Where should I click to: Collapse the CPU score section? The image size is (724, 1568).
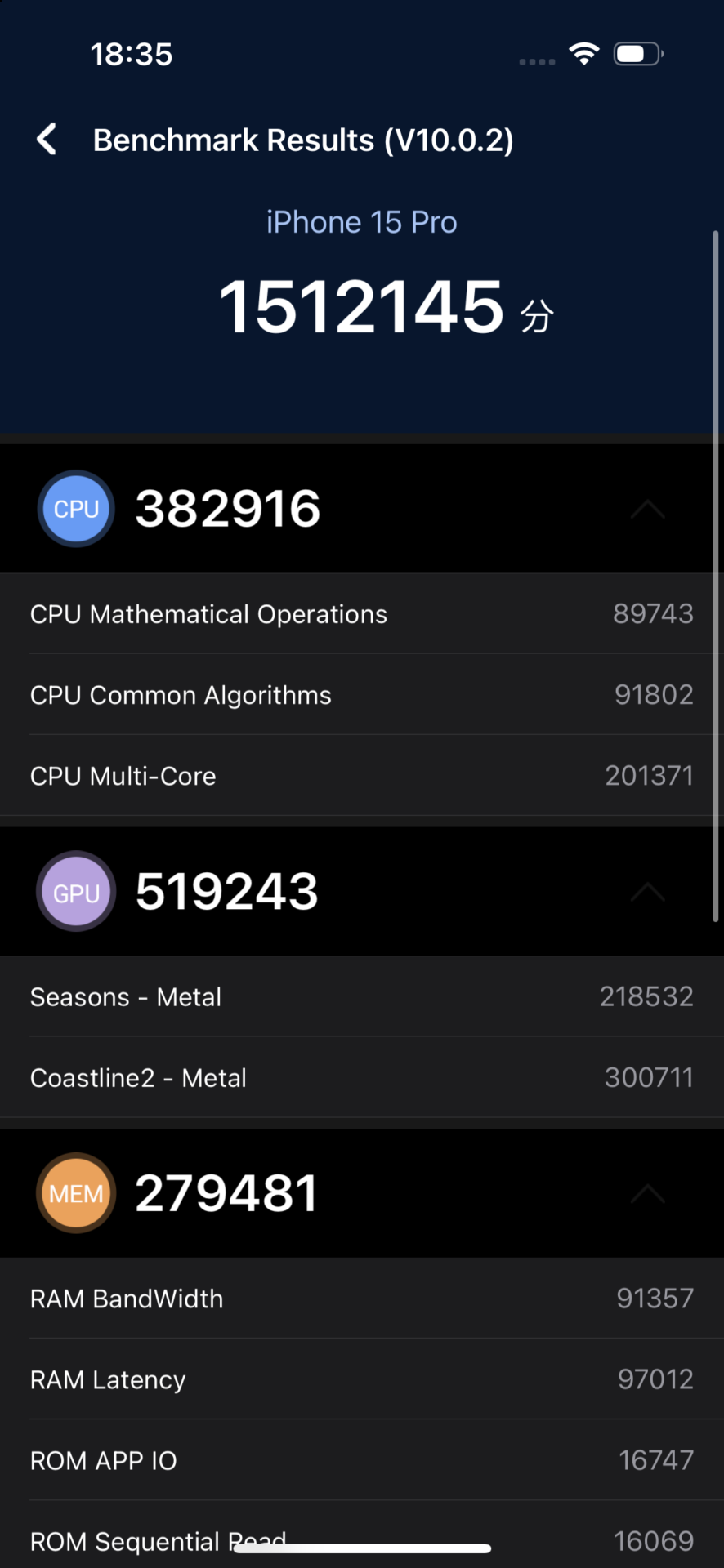pyautogui.click(x=647, y=510)
